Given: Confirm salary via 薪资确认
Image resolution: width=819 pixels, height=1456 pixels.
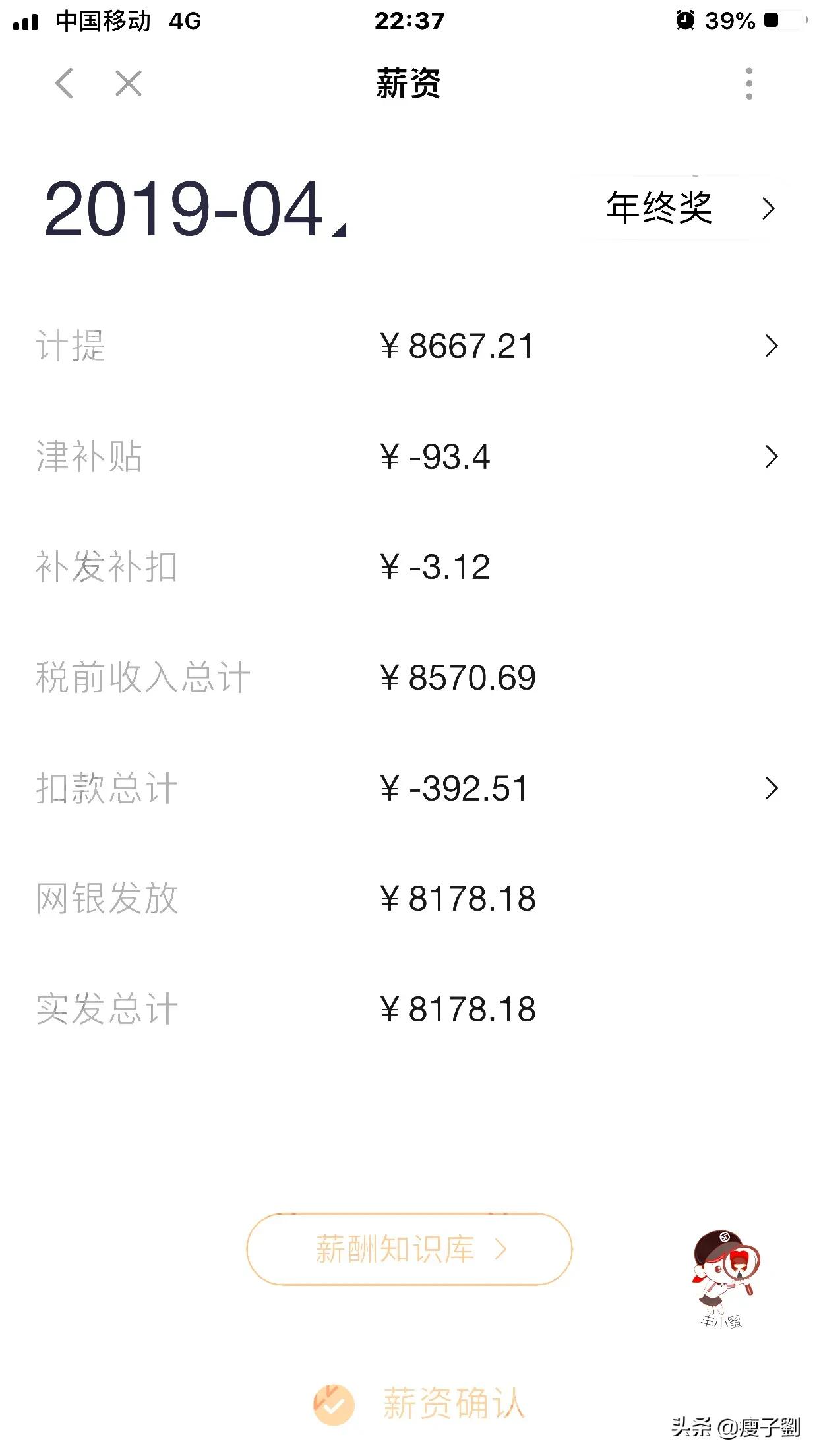Looking at the screenshot, I should (x=455, y=1401).
